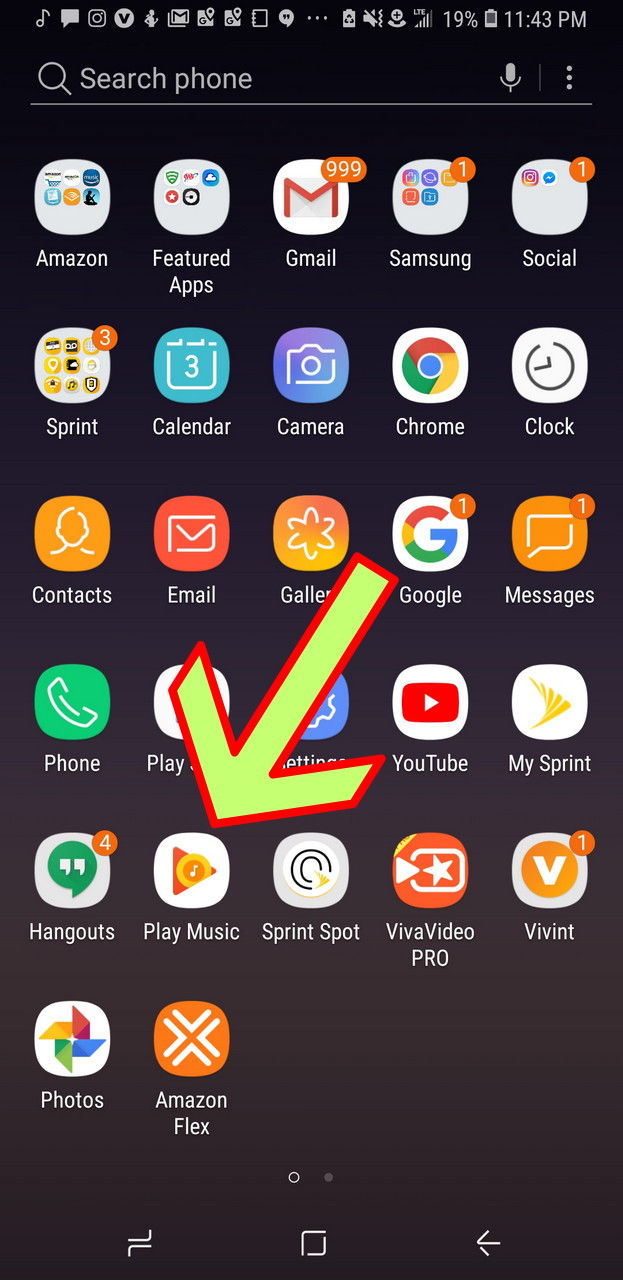Viewport: 623px width, 1280px height.
Task: Open Google Photos
Action: click(72, 1040)
